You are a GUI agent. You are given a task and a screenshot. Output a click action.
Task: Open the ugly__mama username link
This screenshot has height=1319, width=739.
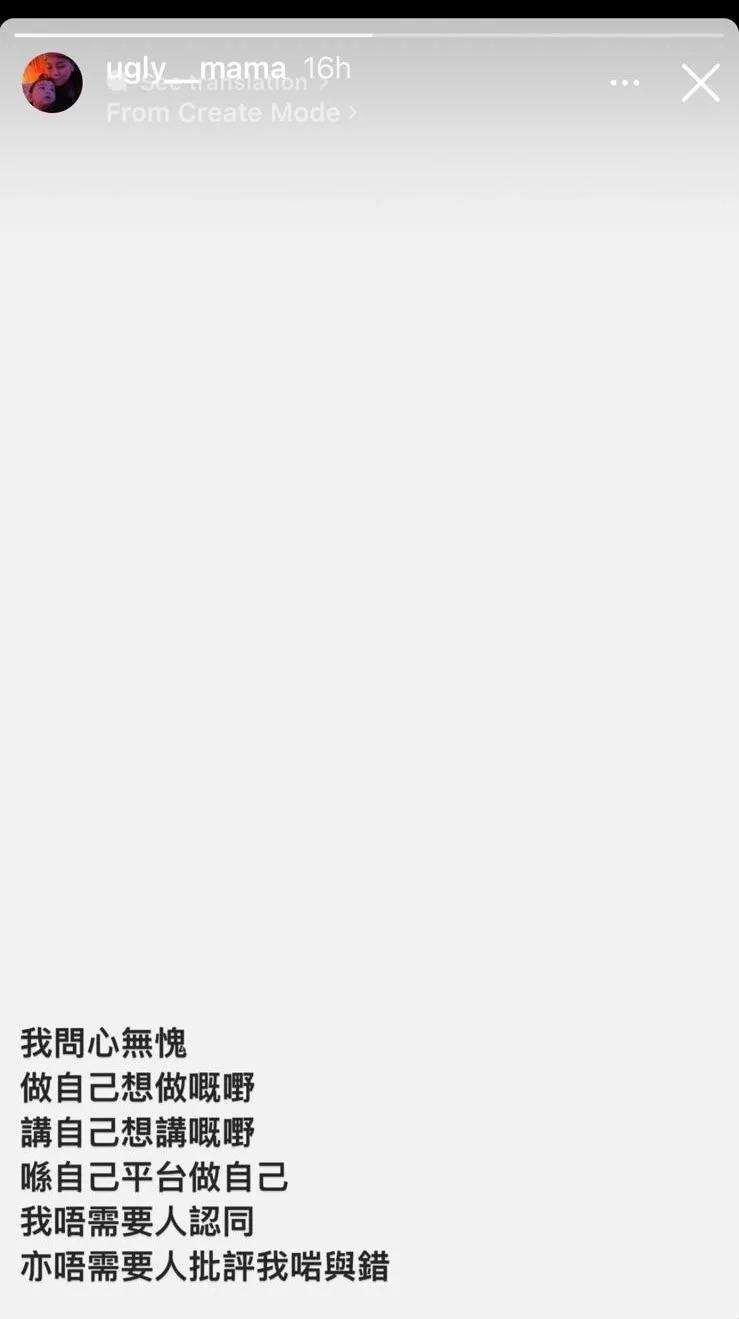(196, 67)
